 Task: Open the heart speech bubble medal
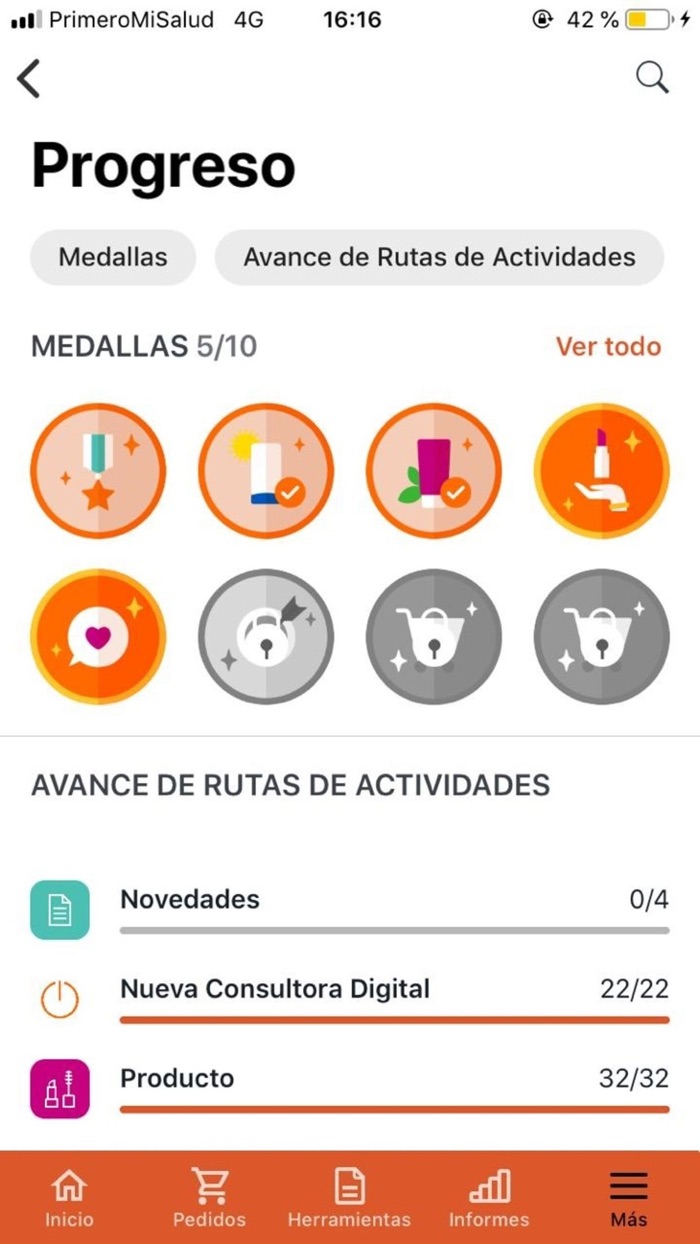98,637
